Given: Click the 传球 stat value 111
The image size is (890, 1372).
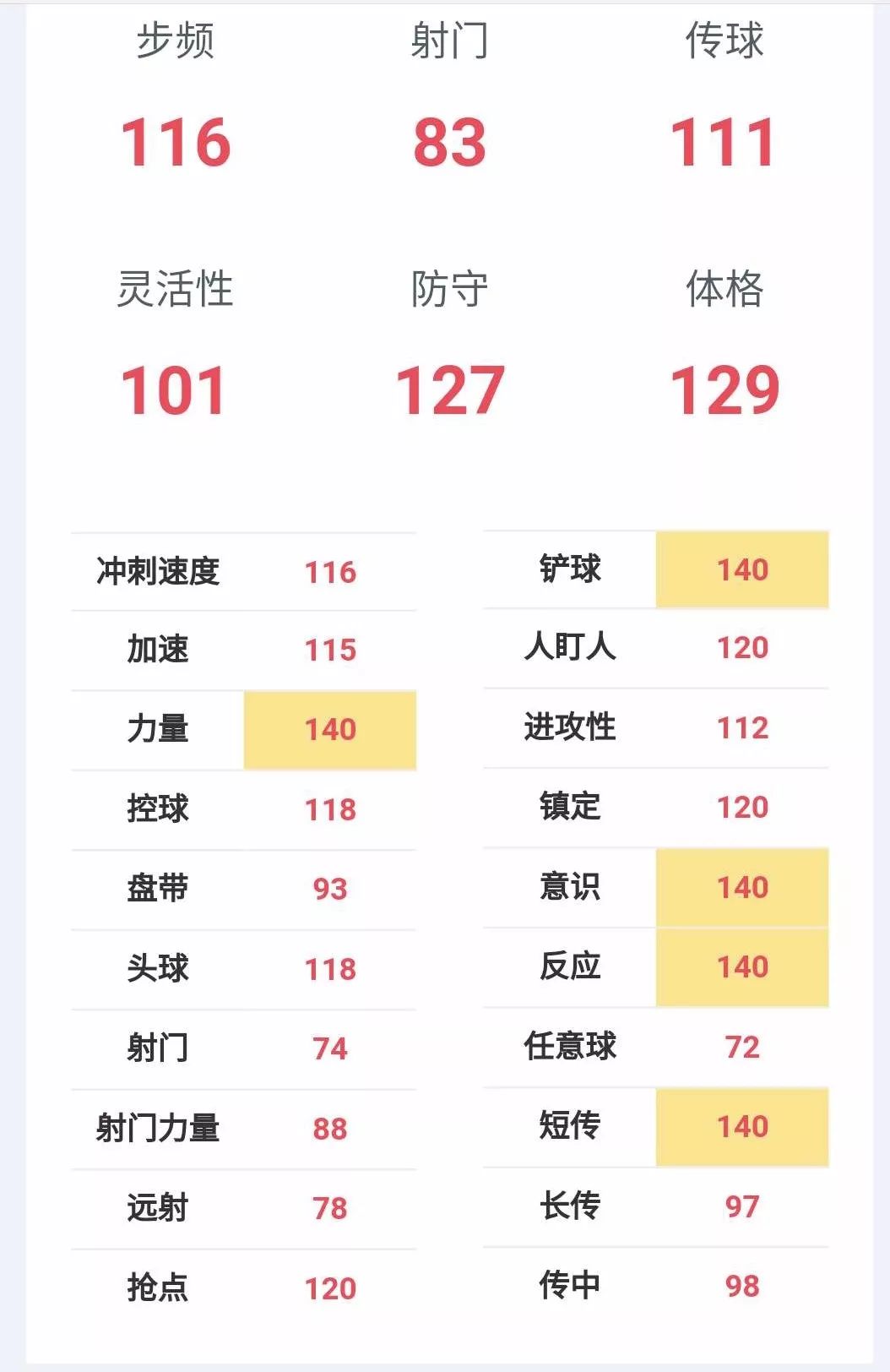Looking at the screenshot, I should click(722, 142).
